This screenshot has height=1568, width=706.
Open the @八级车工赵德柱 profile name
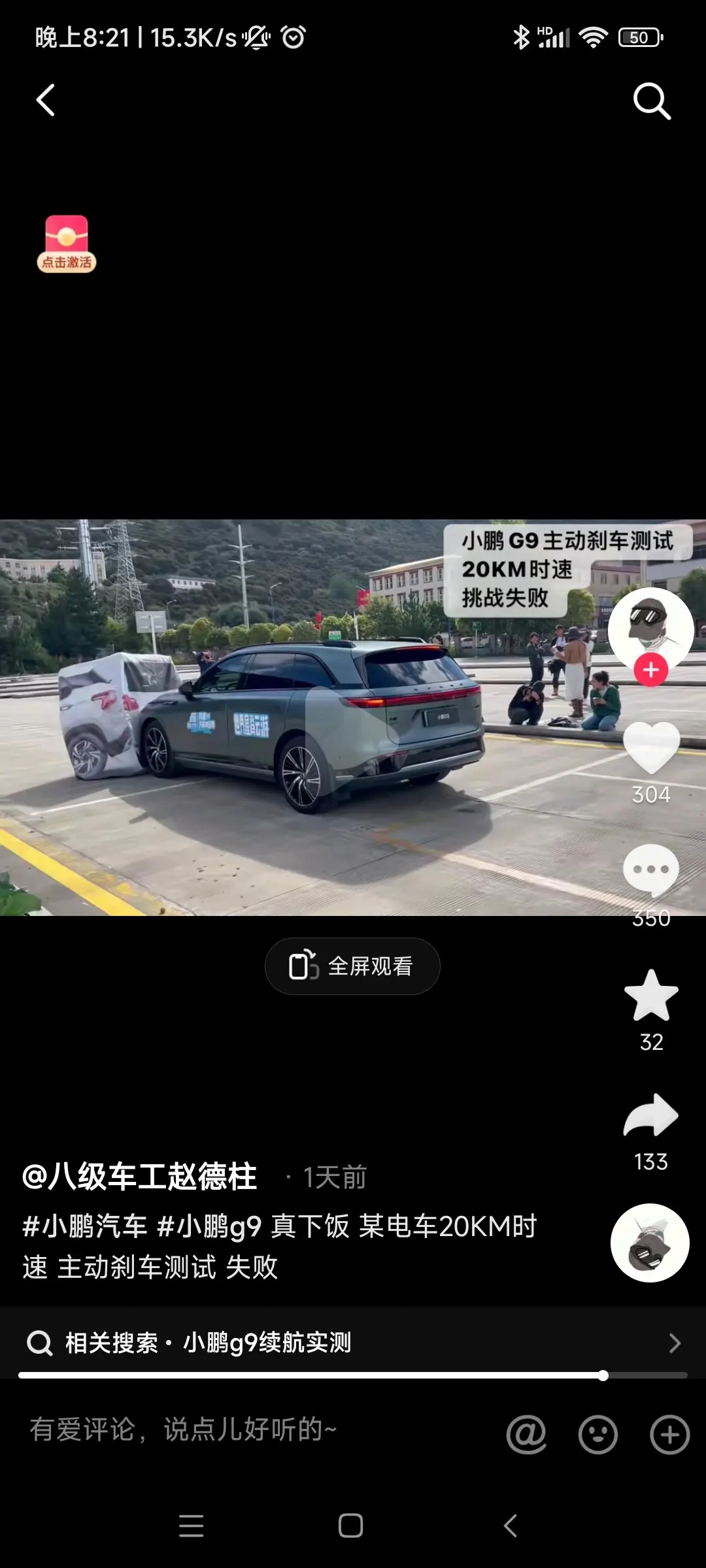[x=139, y=1177]
